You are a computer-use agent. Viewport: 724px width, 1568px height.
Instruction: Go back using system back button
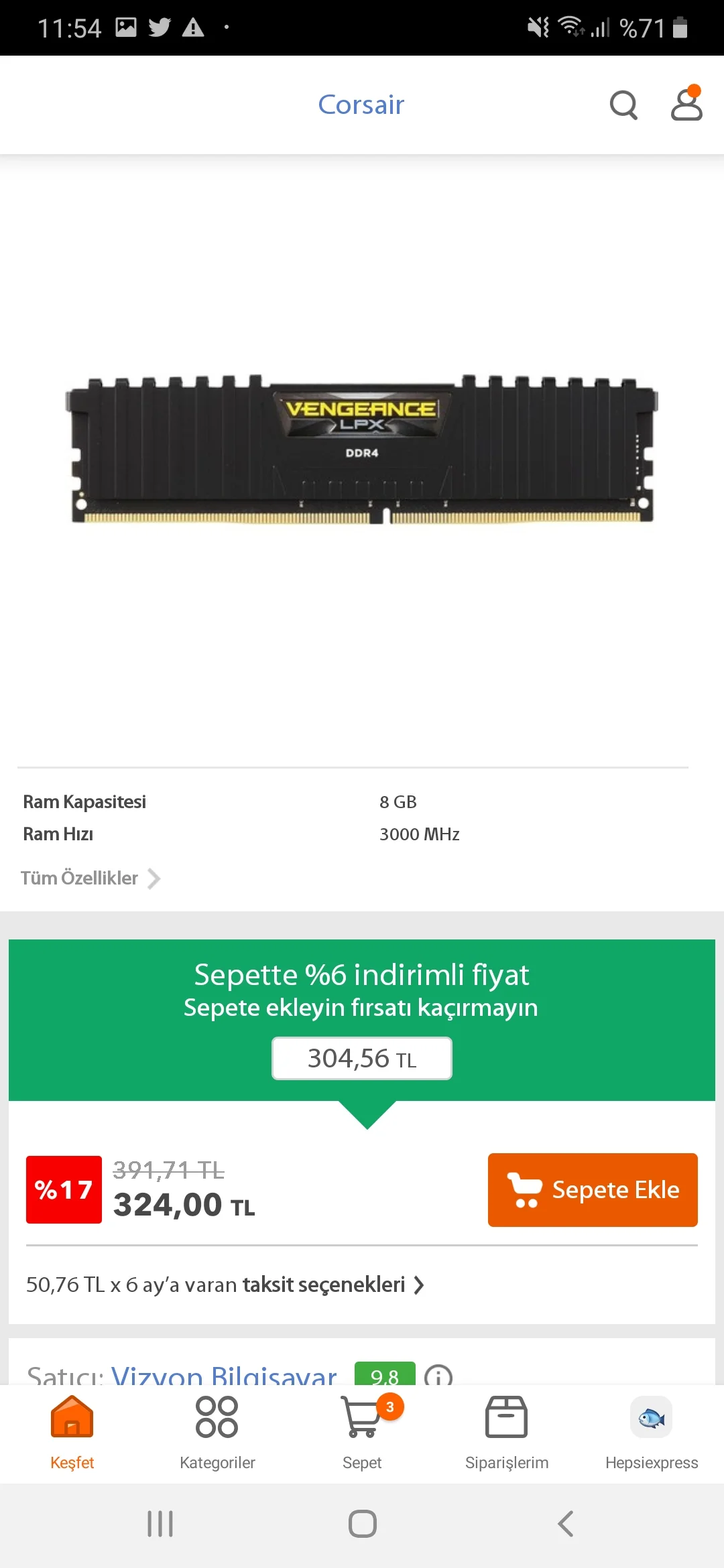pos(566,1524)
